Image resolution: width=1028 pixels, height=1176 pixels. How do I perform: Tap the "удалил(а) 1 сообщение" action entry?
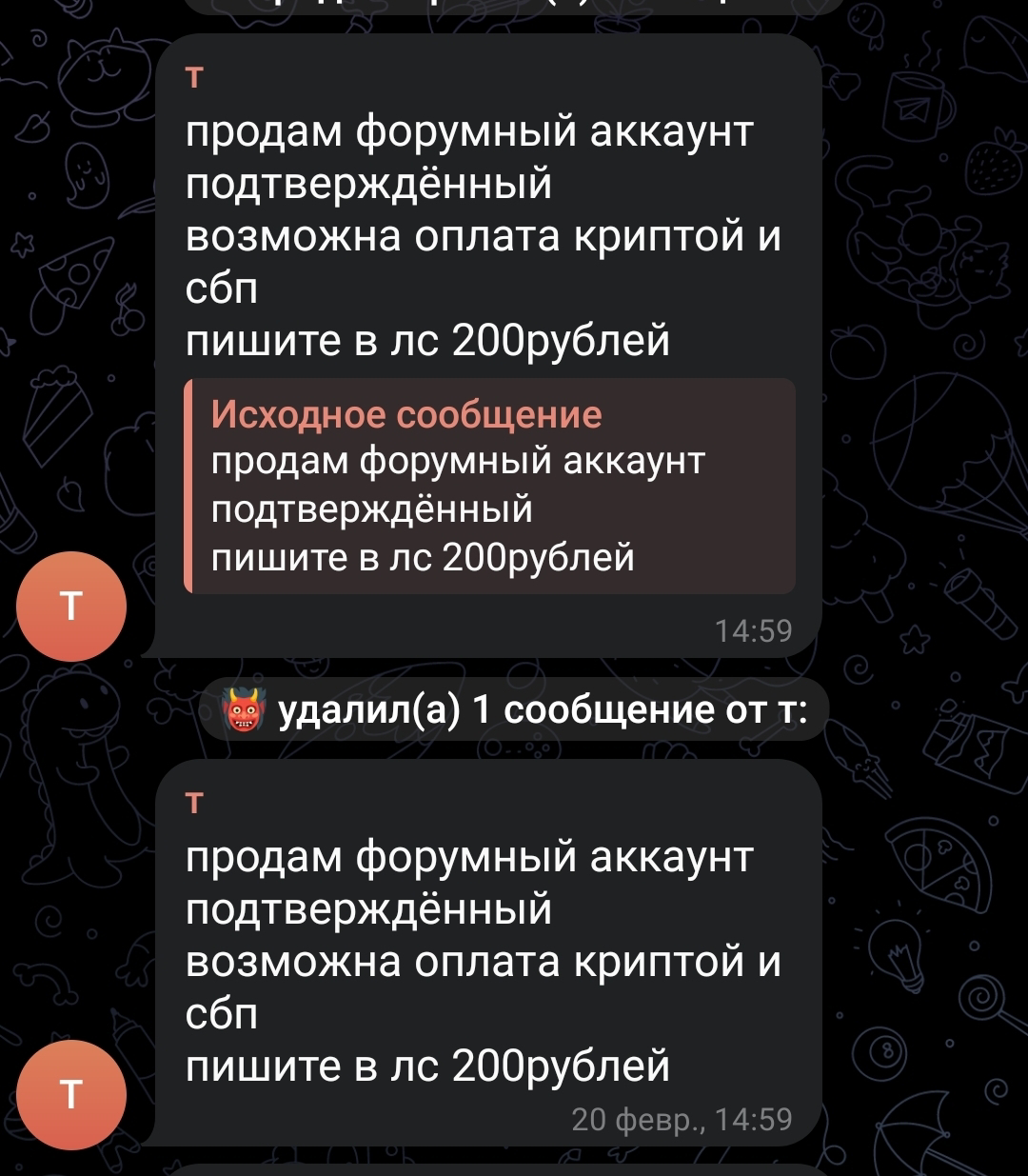pyautogui.click(x=515, y=710)
